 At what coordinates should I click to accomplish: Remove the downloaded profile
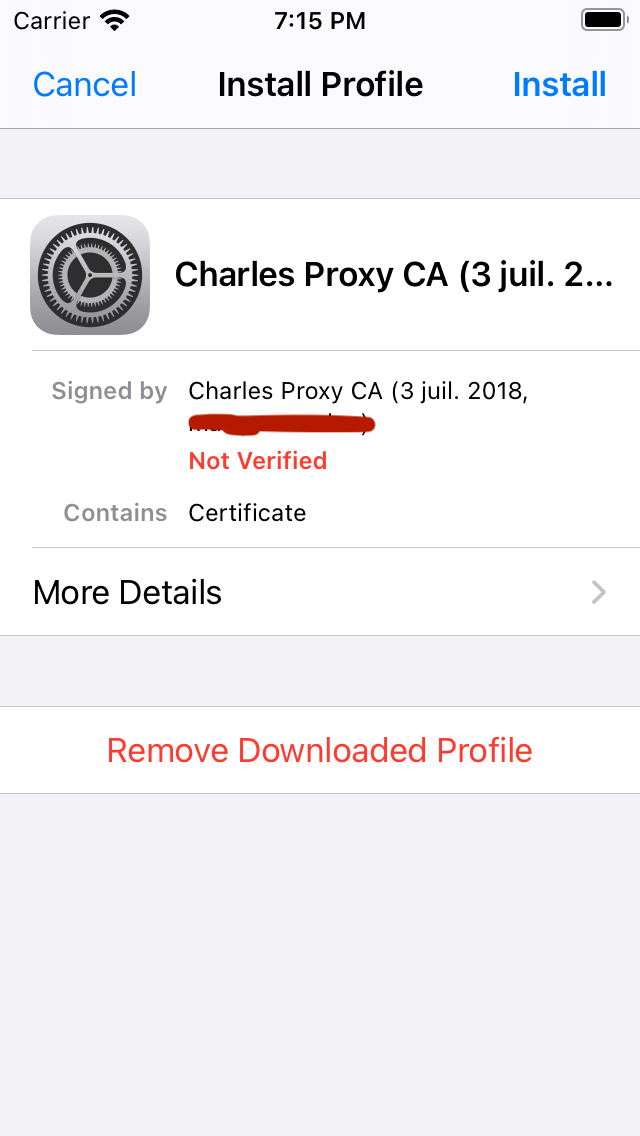(320, 750)
